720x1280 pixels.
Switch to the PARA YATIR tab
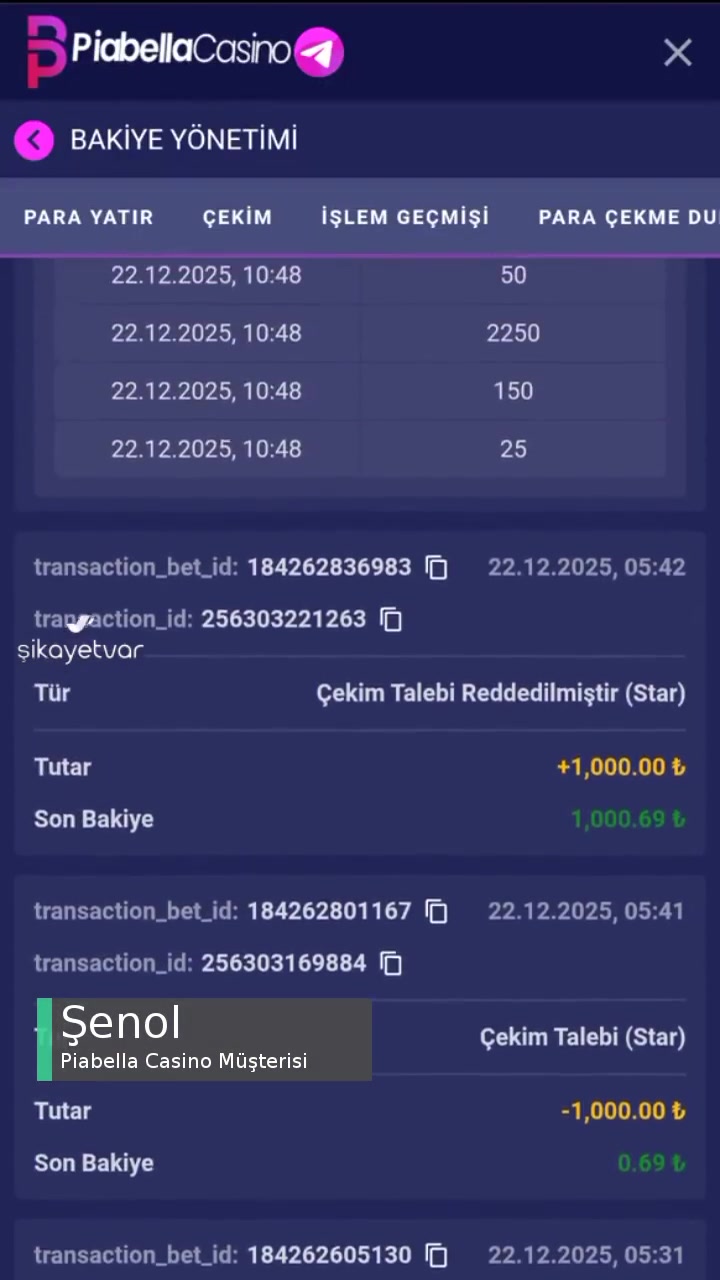(x=88, y=217)
